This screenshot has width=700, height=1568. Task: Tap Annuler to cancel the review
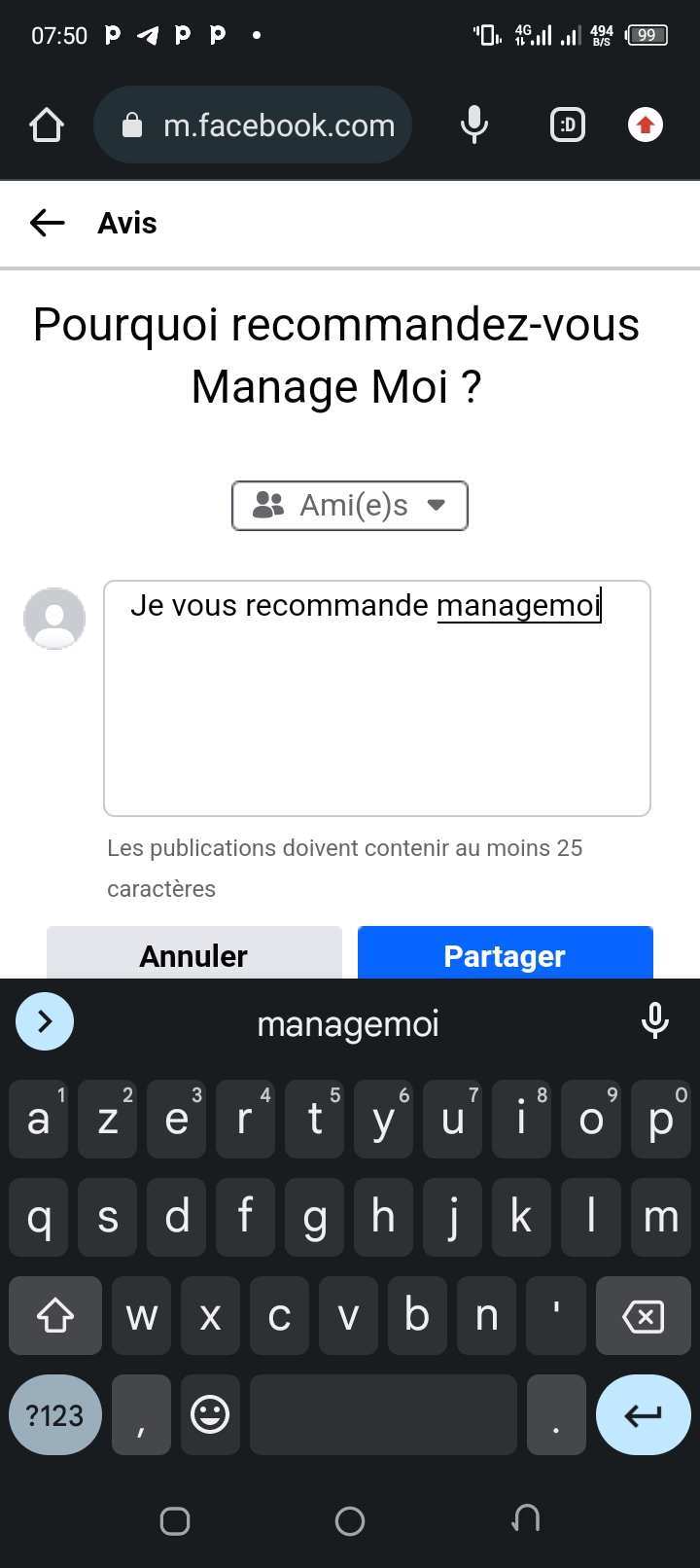pos(194,953)
